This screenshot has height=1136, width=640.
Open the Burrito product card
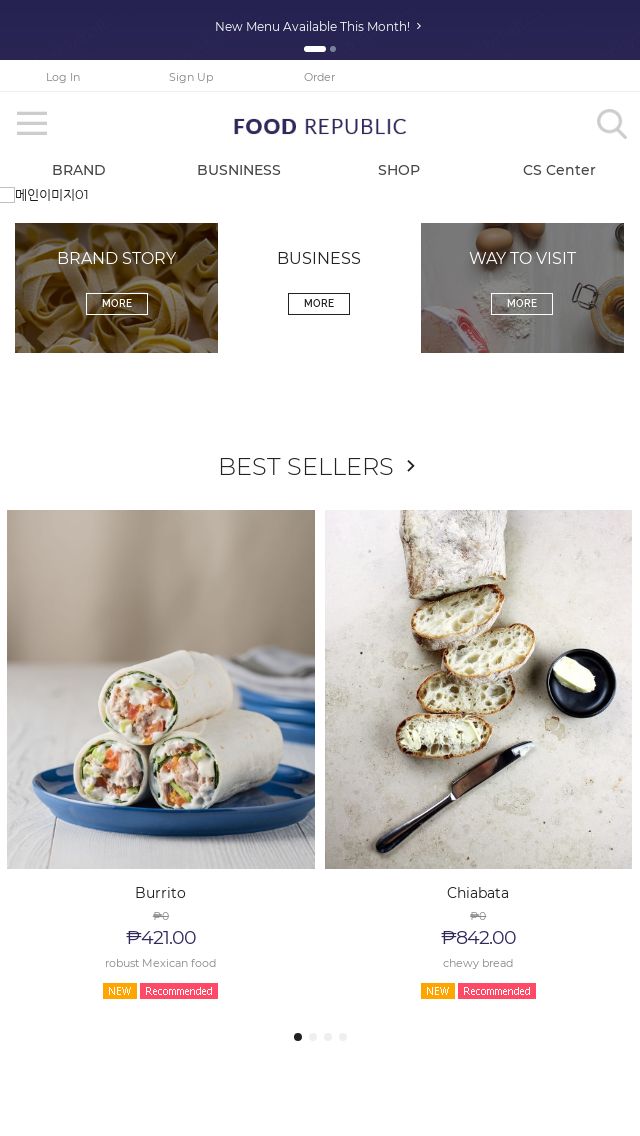[161, 689]
